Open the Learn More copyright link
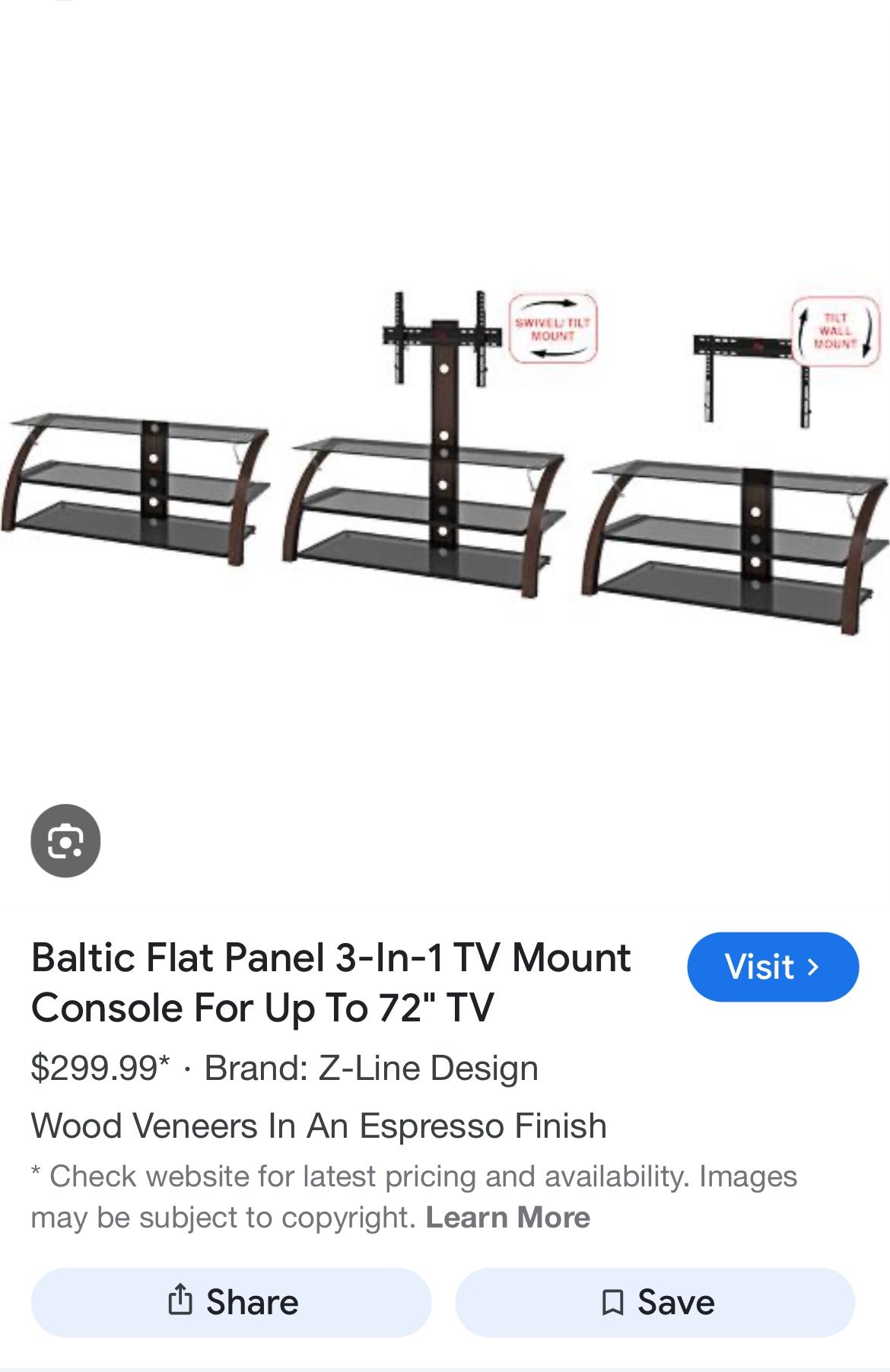 pyautogui.click(x=507, y=1218)
